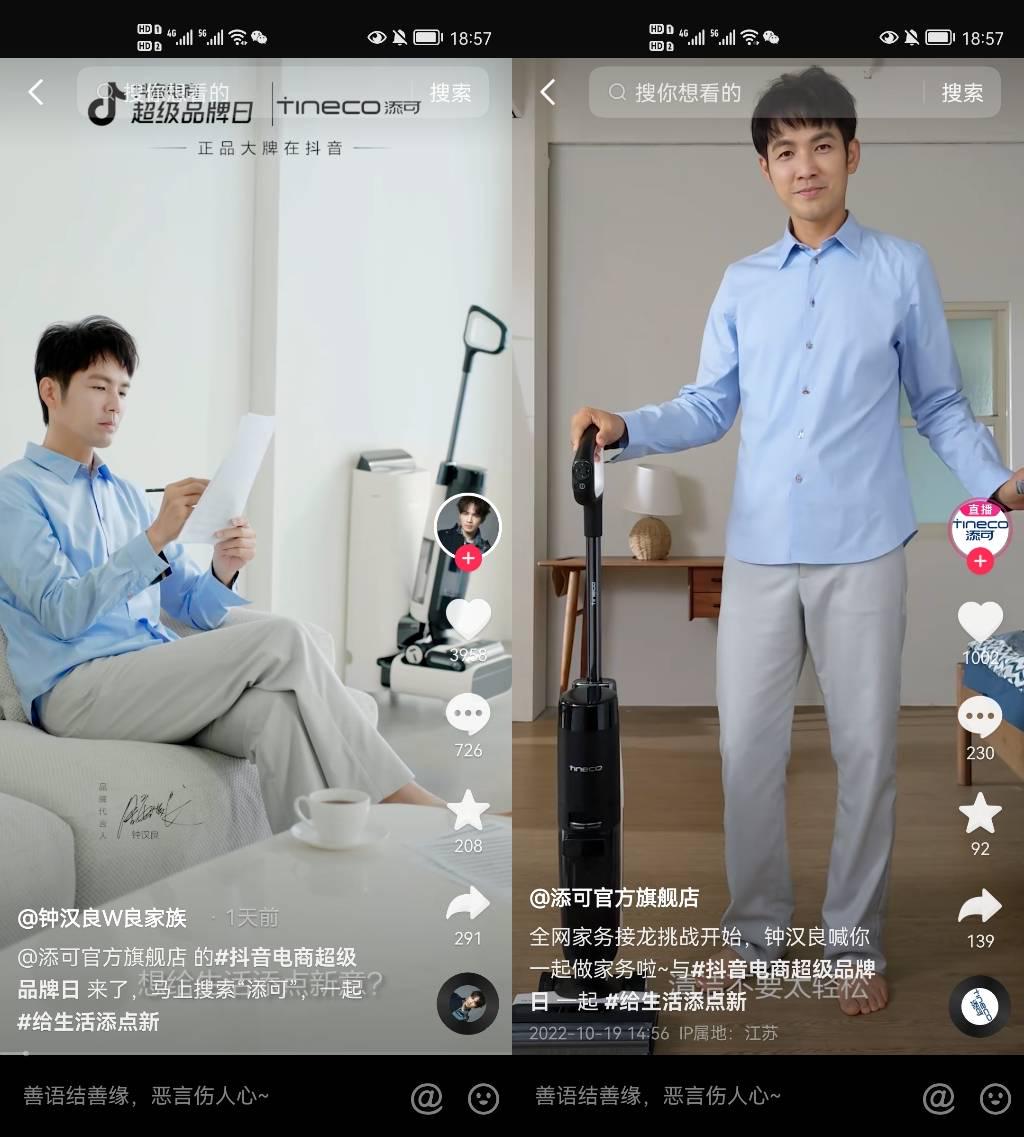Open emoji picker under 钟汉良W良家族 video
This screenshot has width=1024, height=1137.
(x=484, y=1098)
